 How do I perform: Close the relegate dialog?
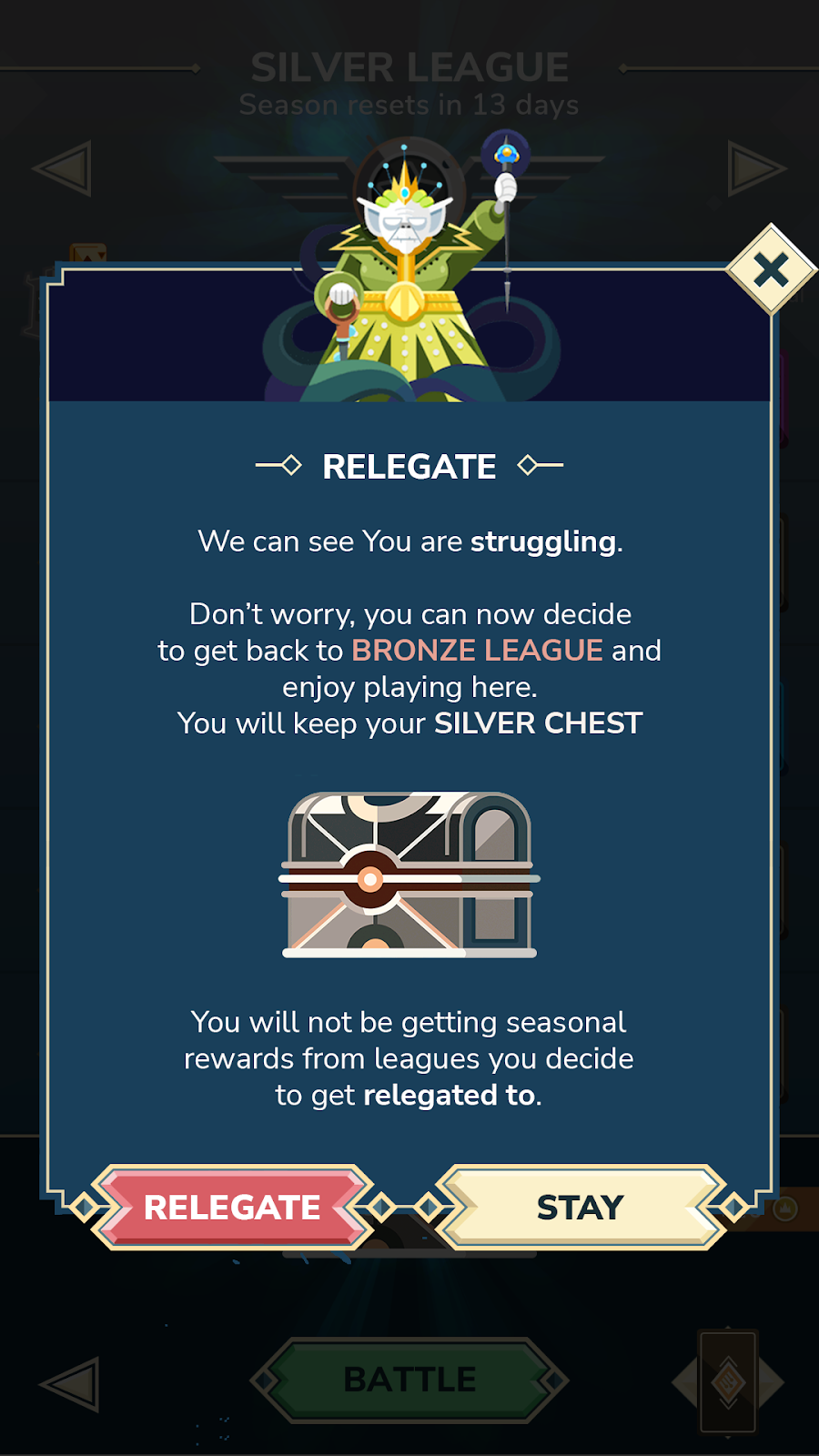771,269
